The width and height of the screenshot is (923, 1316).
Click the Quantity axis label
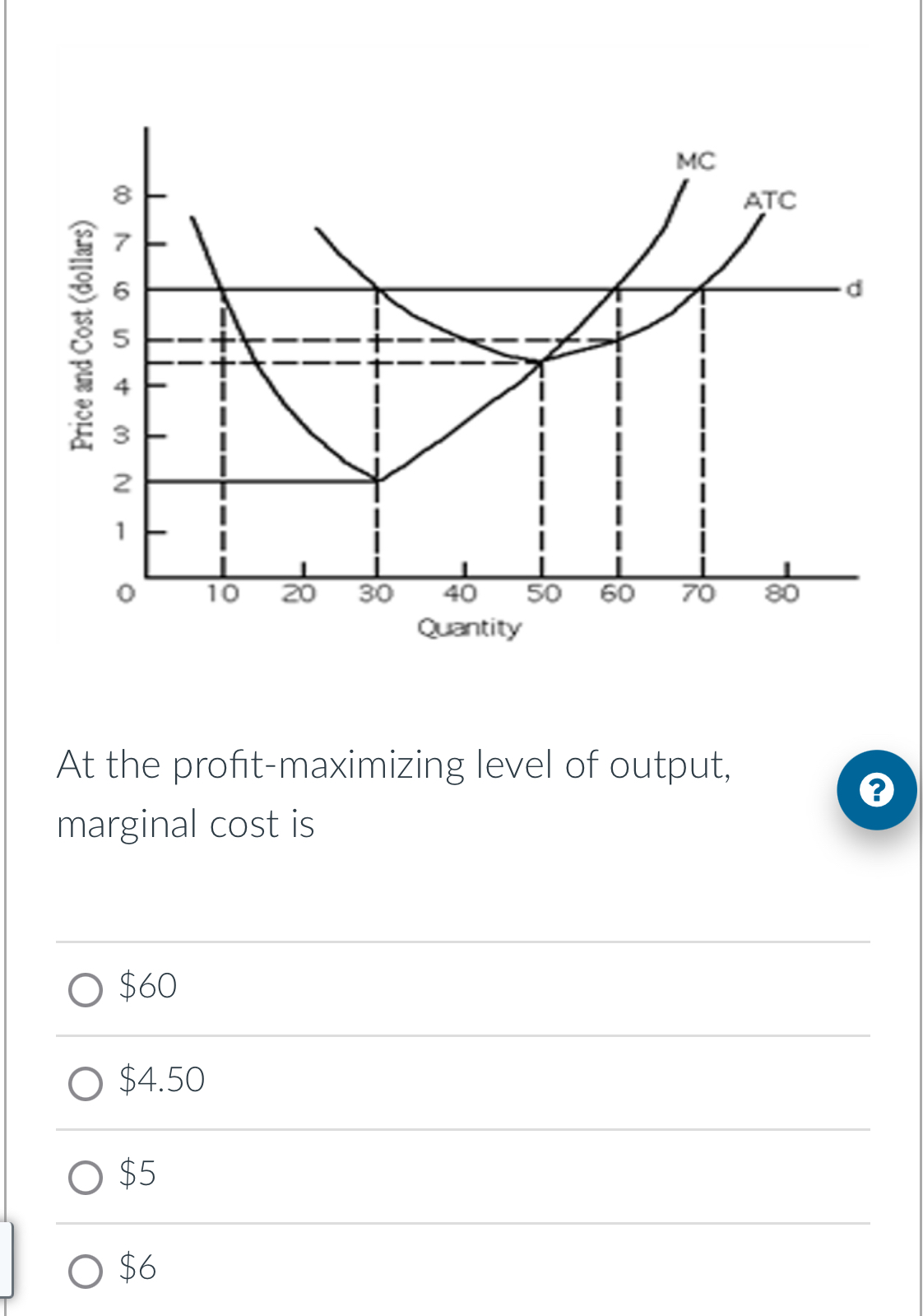[469, 626]
